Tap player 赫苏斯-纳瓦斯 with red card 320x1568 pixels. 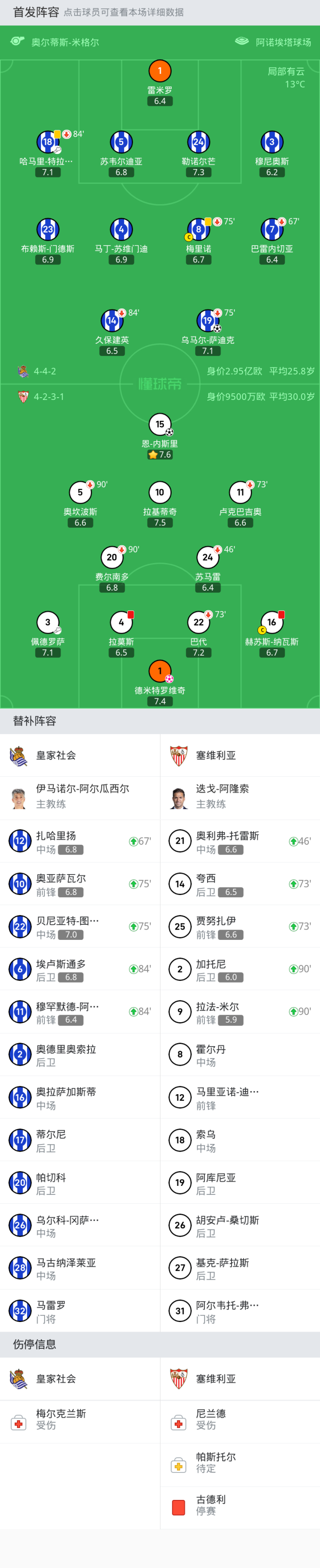pos(272,634)
